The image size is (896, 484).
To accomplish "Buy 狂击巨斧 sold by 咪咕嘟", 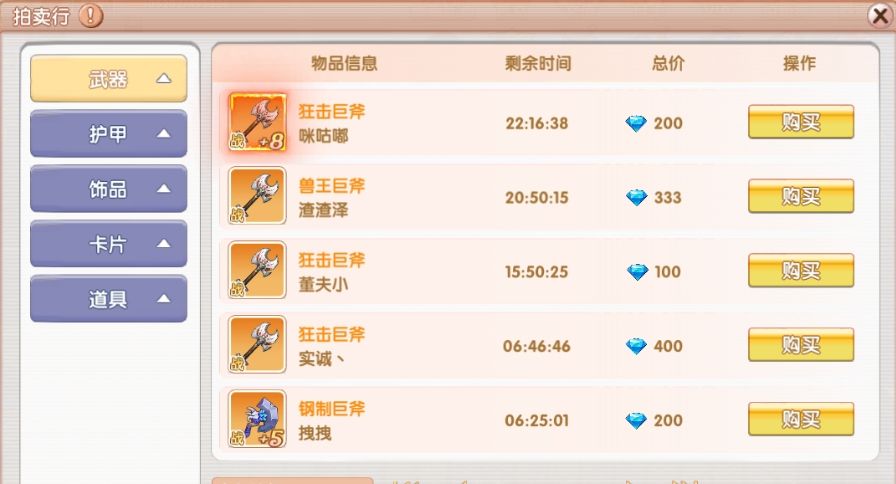I will (801, 122).
